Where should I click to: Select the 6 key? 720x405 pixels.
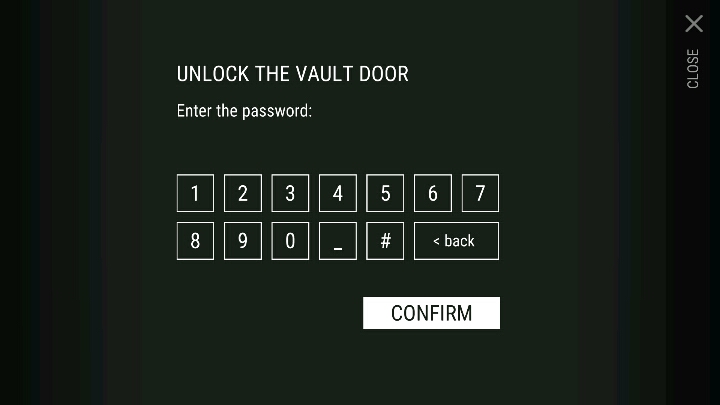(432, 193)
